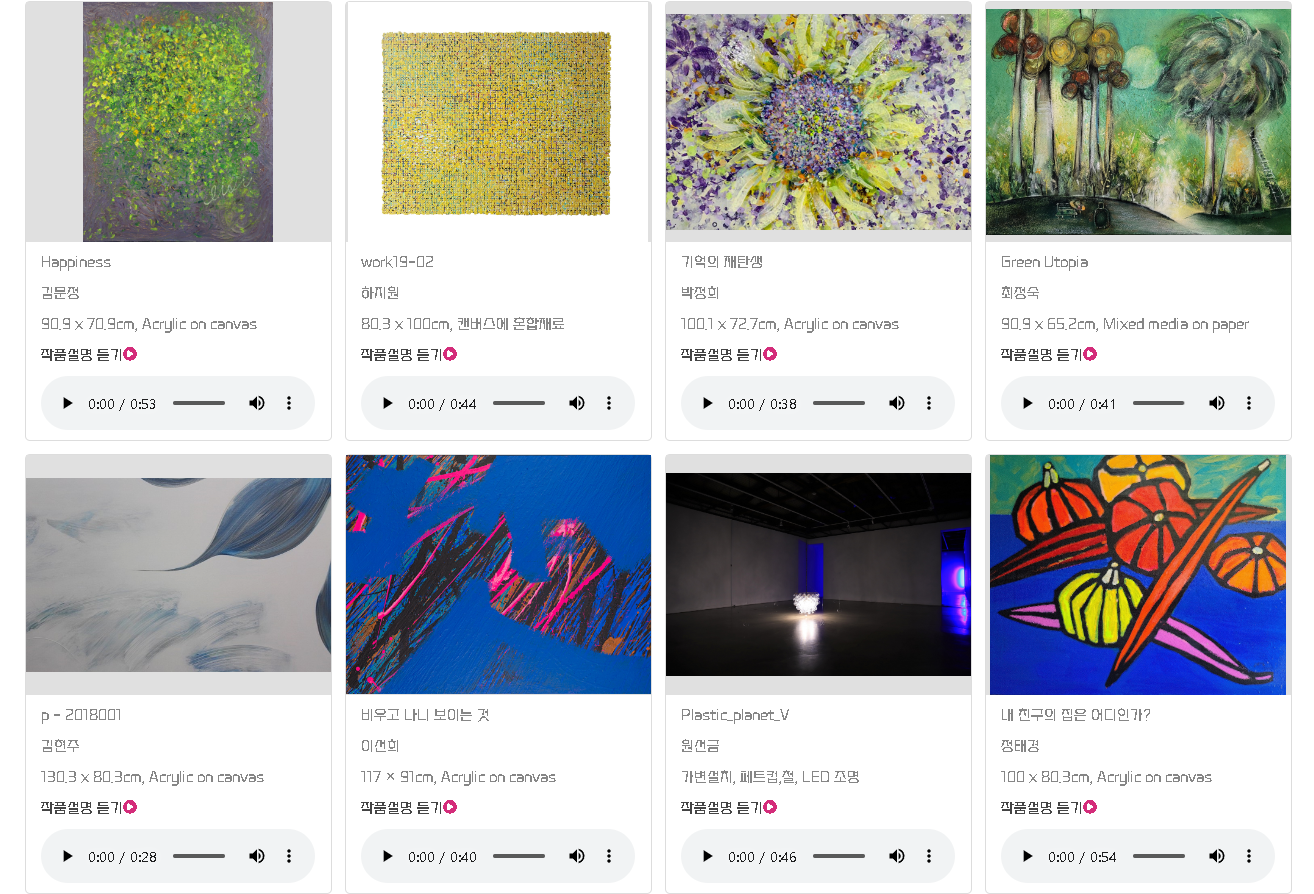Play the audio for Happiness
Image resolution: width=1314 pixels, height=894 pixels.
68,403
